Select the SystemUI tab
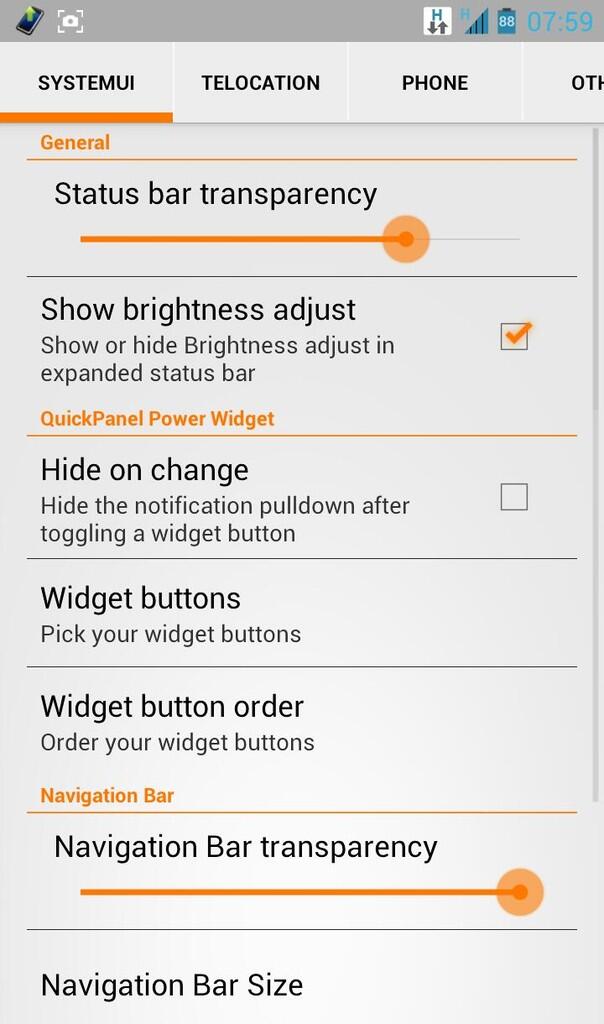This screenshot has width=604, height=1024. tap(86, 83)
